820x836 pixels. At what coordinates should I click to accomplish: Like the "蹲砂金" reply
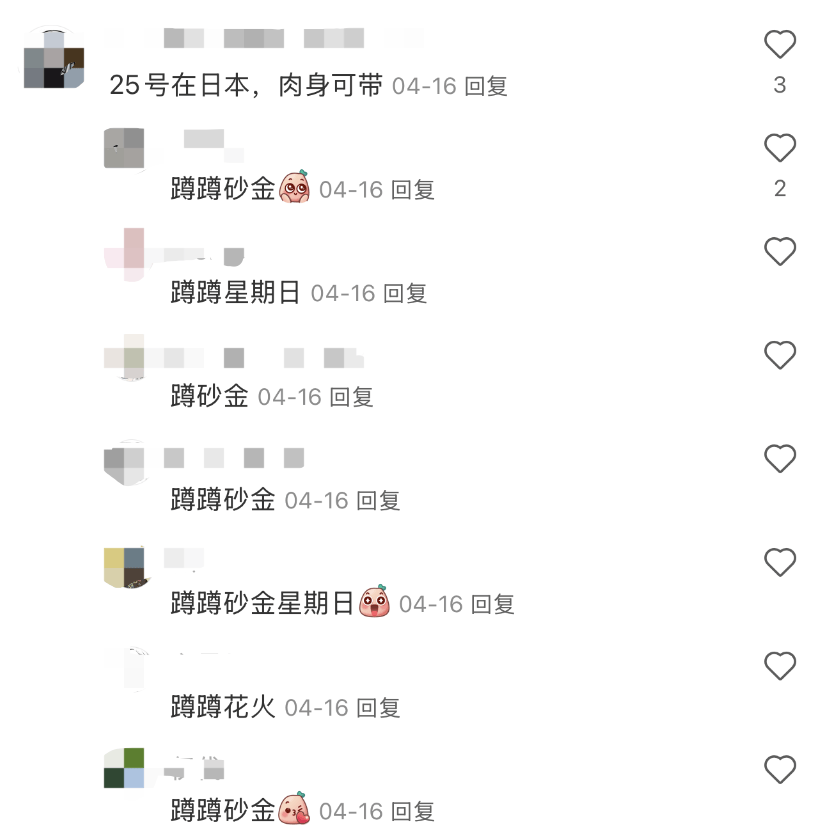tap(779, 356)
